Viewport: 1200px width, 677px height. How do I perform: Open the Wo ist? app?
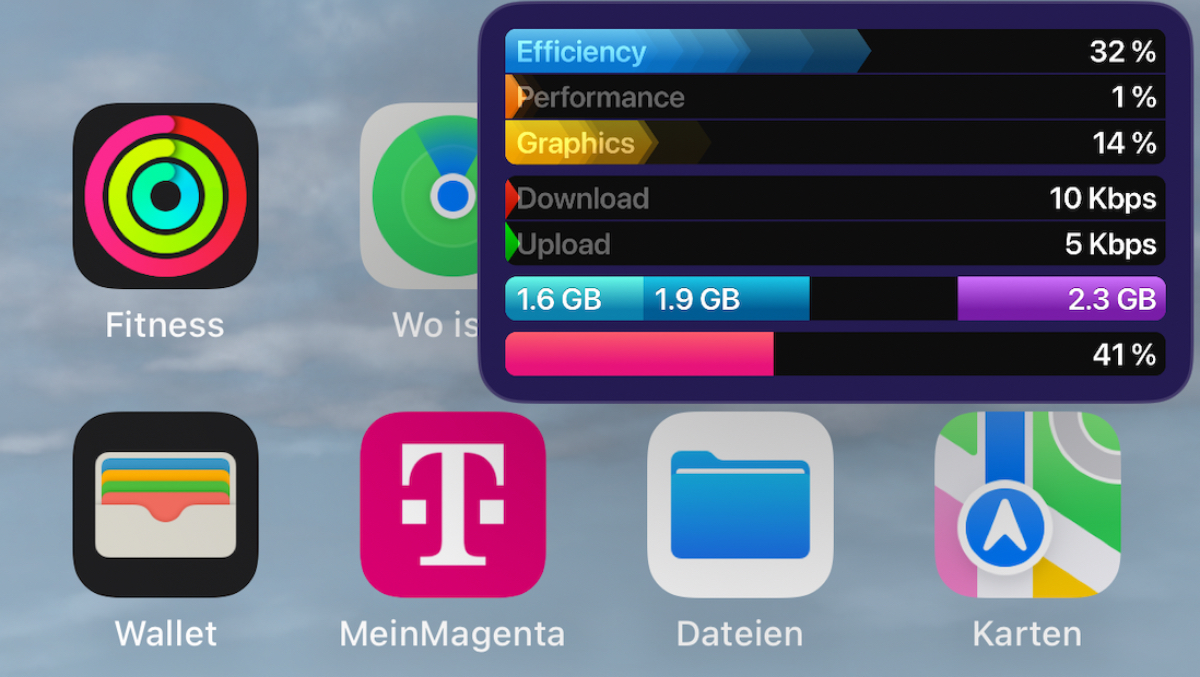click(x=420, y=195)
